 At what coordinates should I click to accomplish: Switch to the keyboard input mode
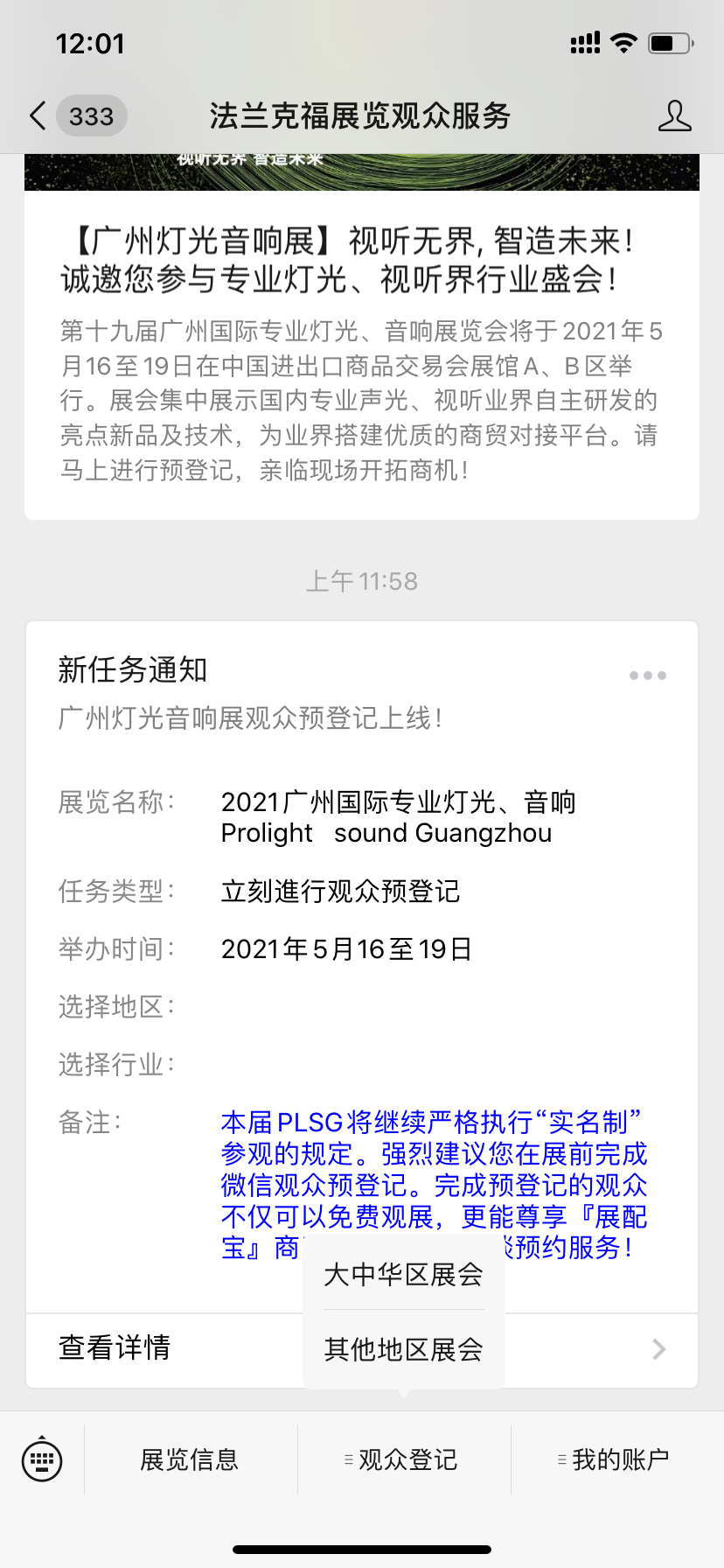coord(42,1459)
